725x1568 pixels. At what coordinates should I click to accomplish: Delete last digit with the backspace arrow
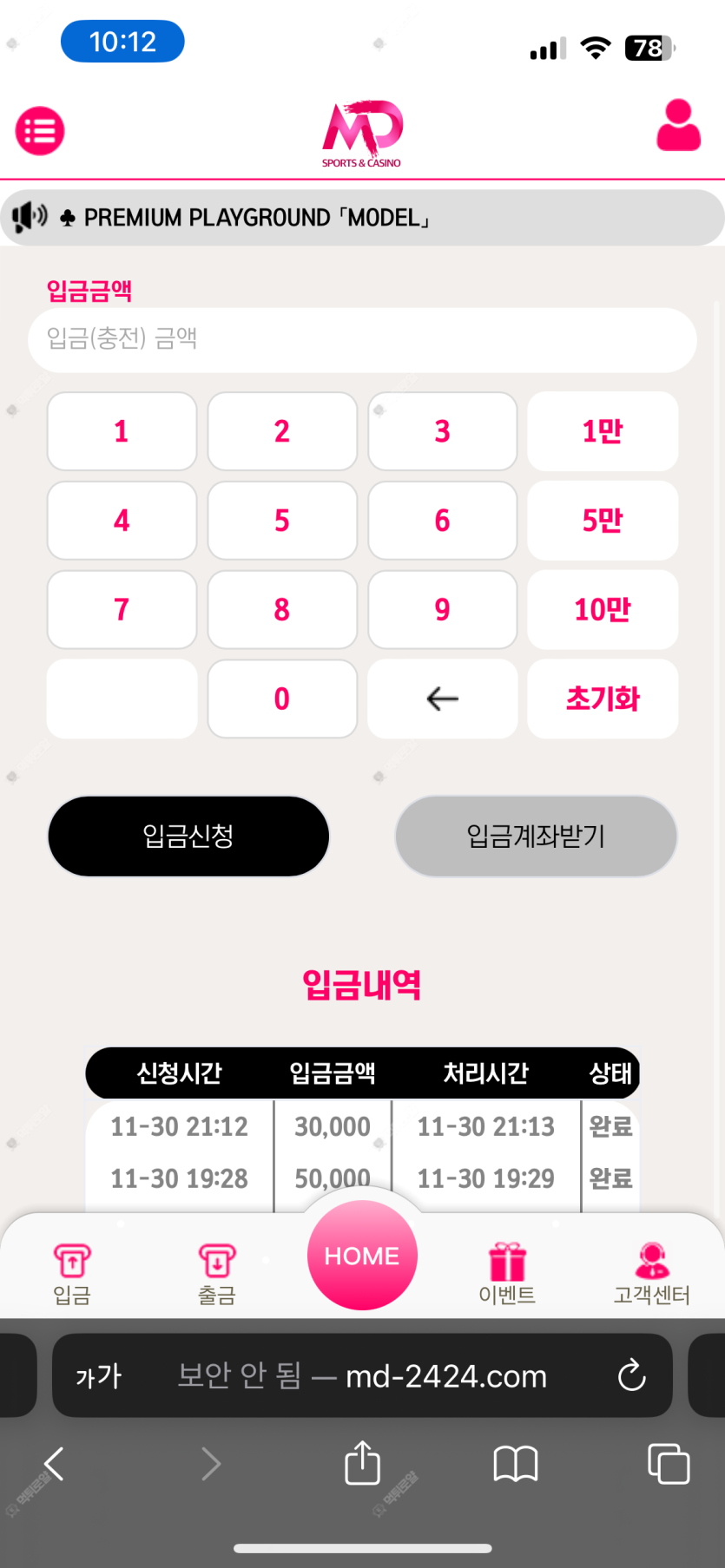pyautogui.click(x=443, y=699)
